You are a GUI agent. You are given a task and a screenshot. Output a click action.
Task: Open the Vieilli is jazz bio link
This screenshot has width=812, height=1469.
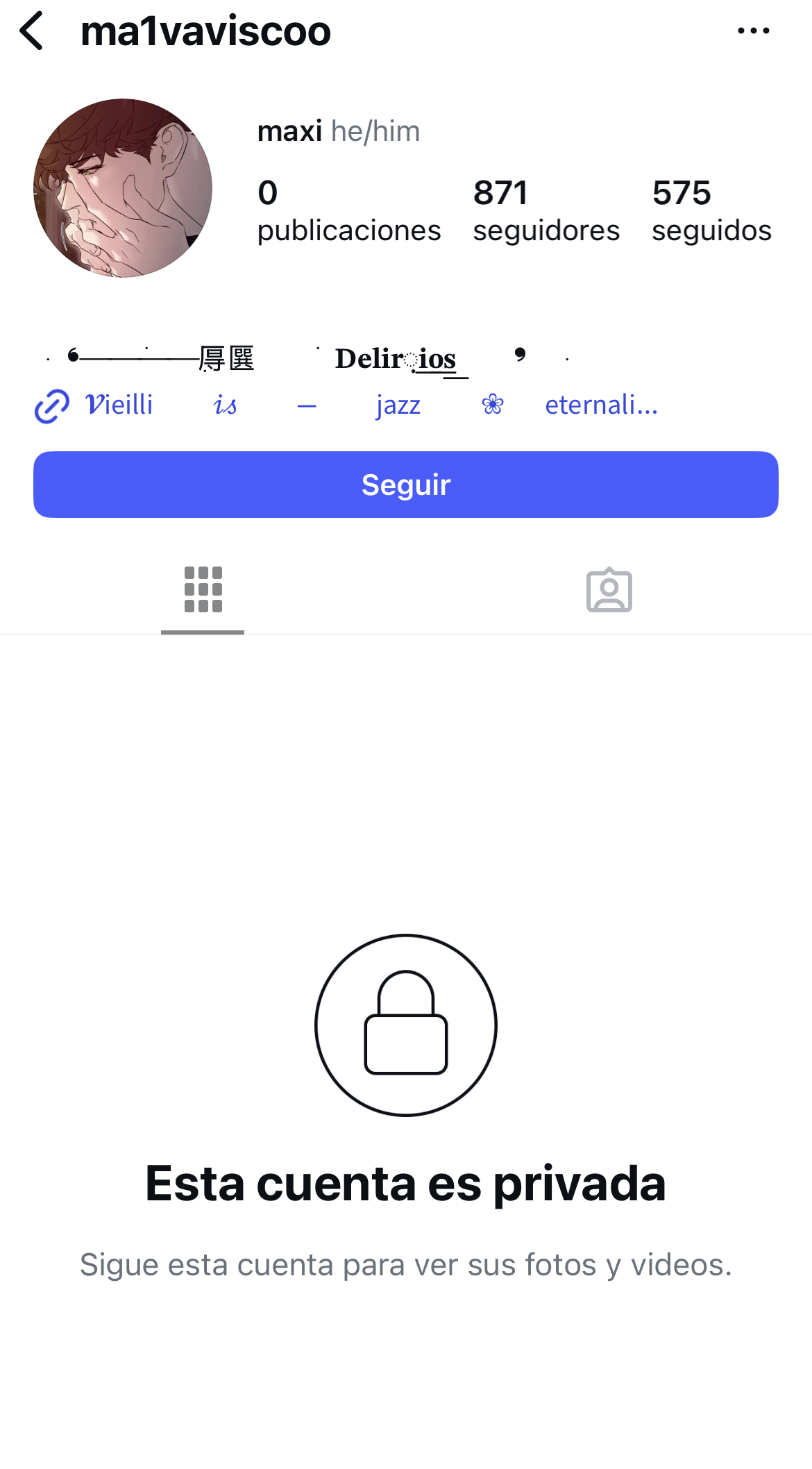point(347,405)
